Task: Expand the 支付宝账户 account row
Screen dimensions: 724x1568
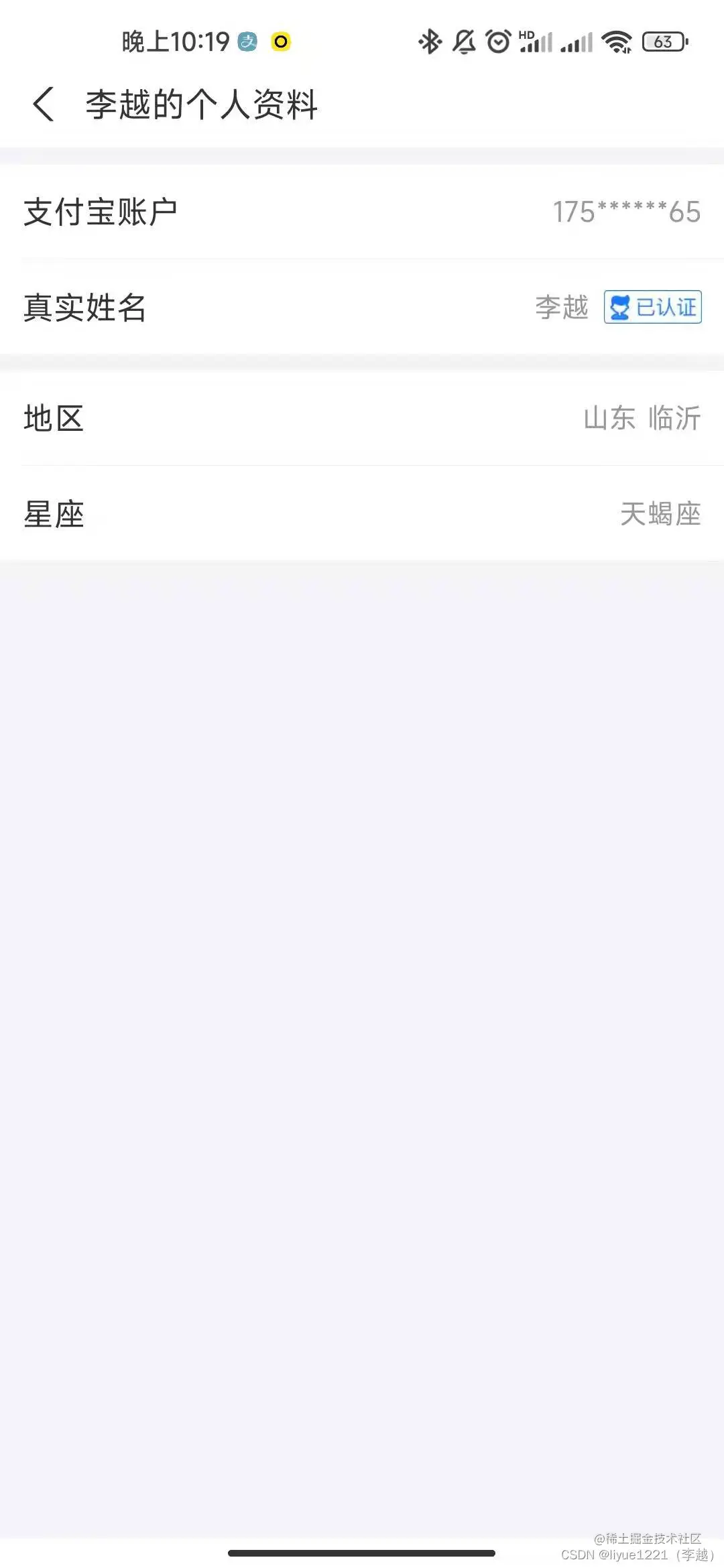Action: [x=362, y=211]
